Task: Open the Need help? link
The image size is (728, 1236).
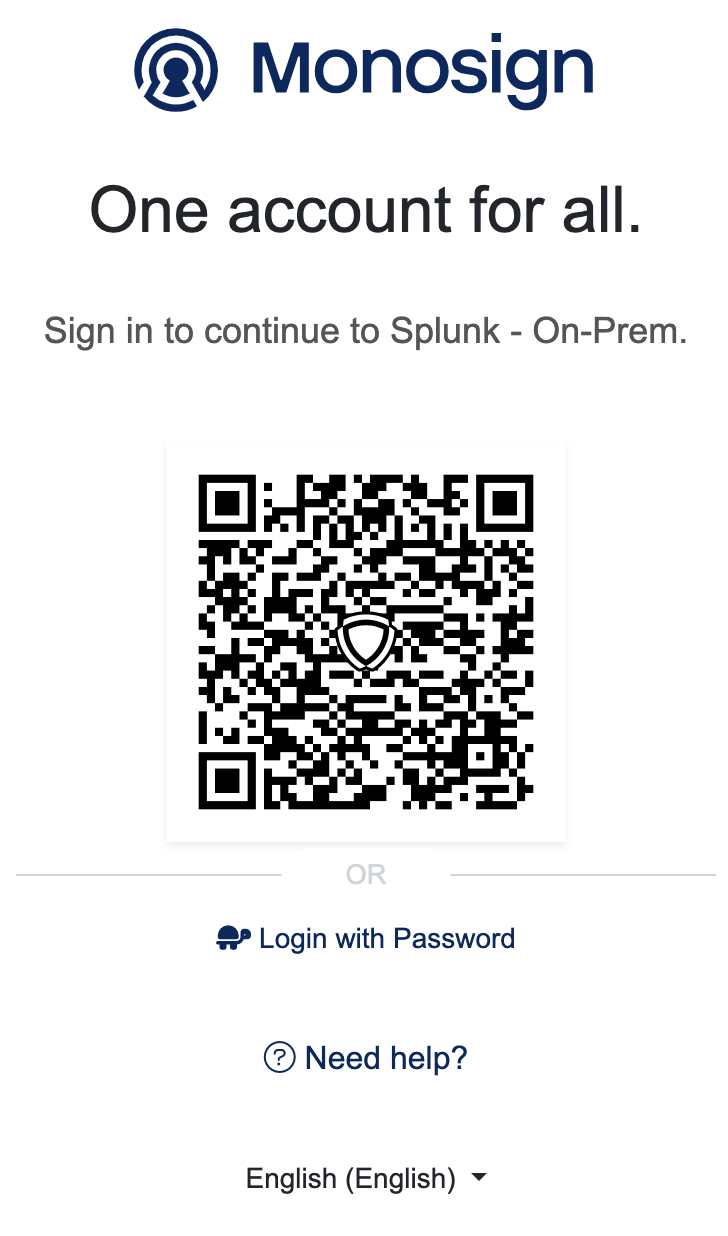Action: [x=366, y=1057]
